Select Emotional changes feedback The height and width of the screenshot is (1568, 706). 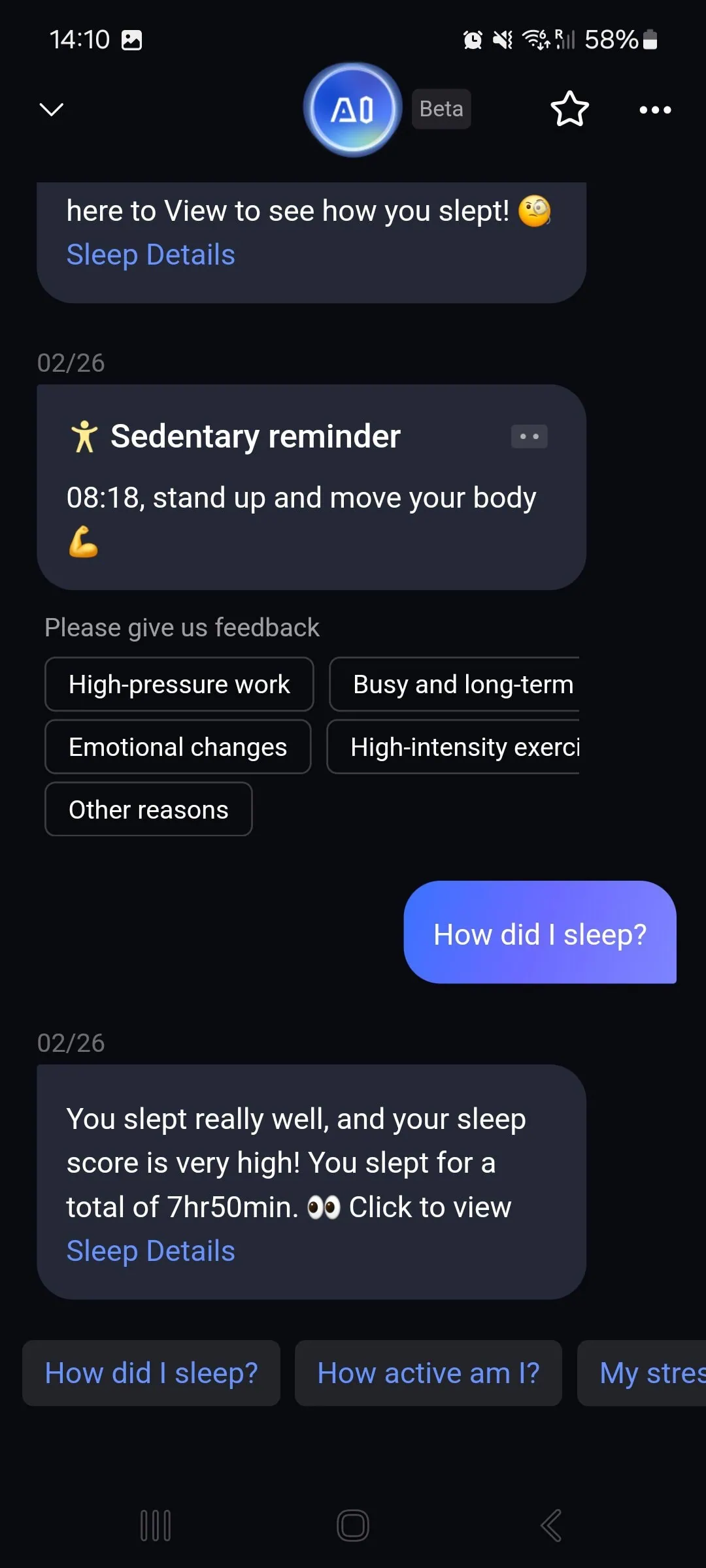click(x=178, y=747)
